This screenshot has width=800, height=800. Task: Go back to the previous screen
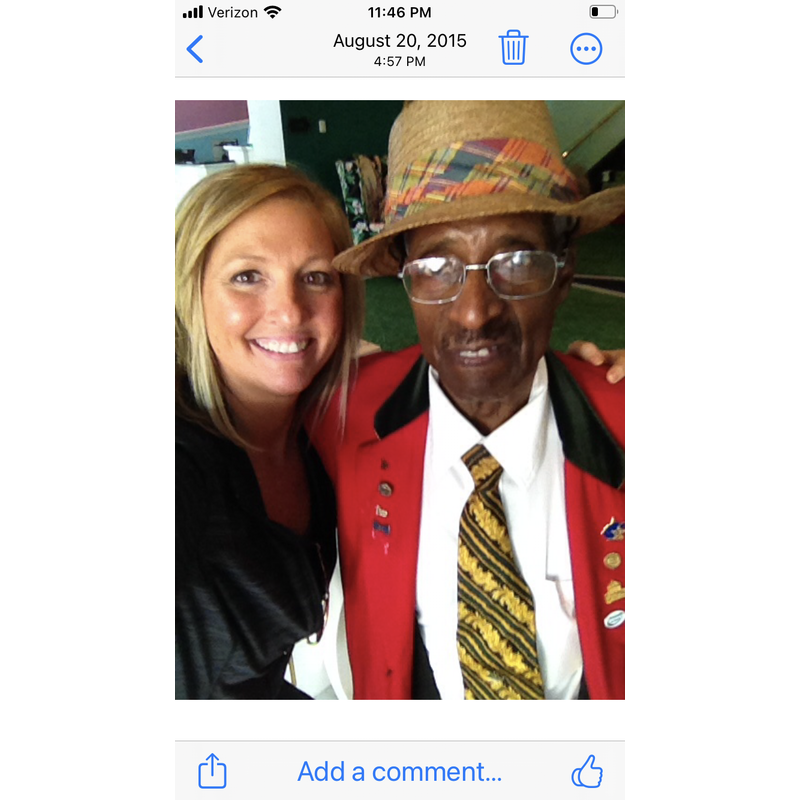[x=195, y=49]
